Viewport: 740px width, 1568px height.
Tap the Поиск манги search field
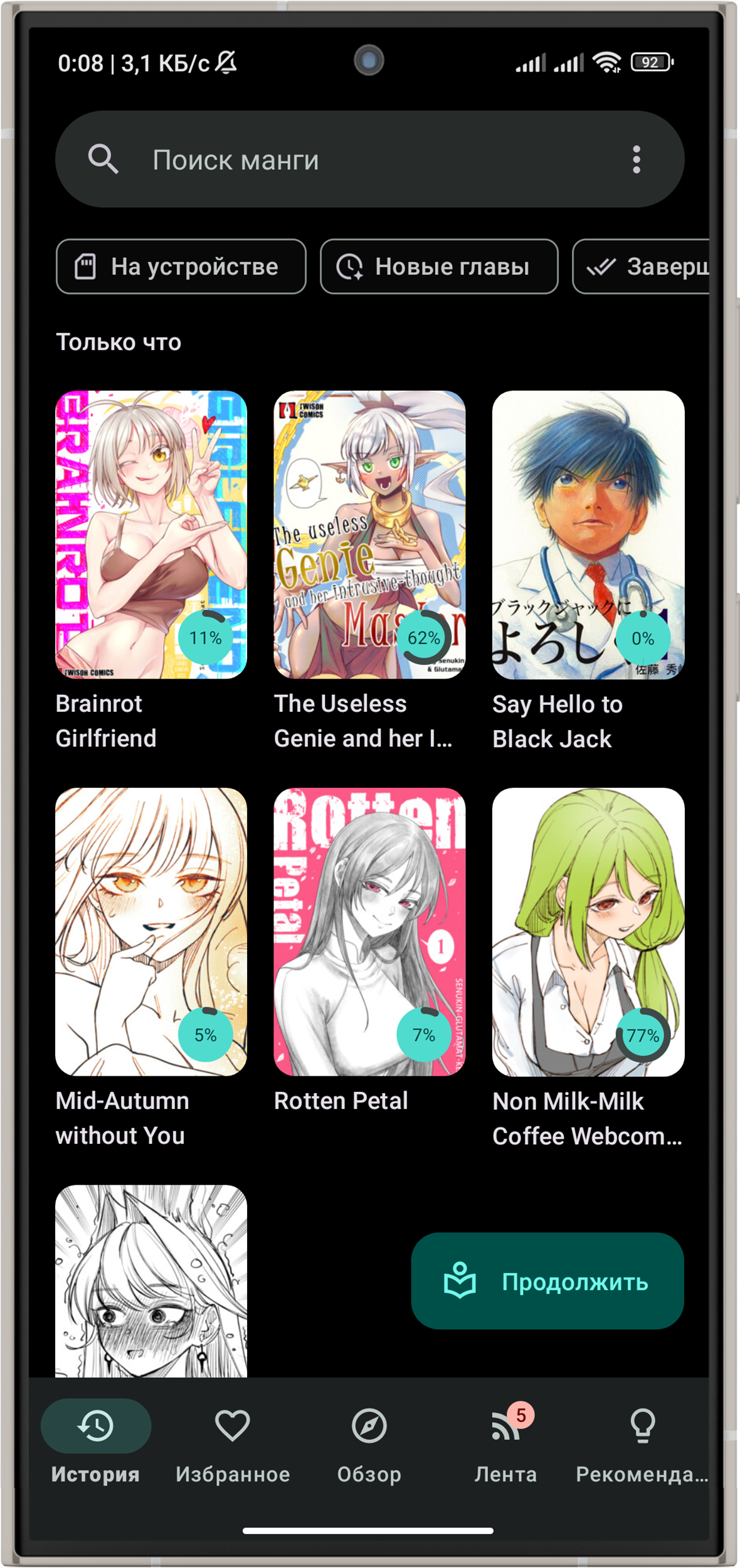(351, 160)
